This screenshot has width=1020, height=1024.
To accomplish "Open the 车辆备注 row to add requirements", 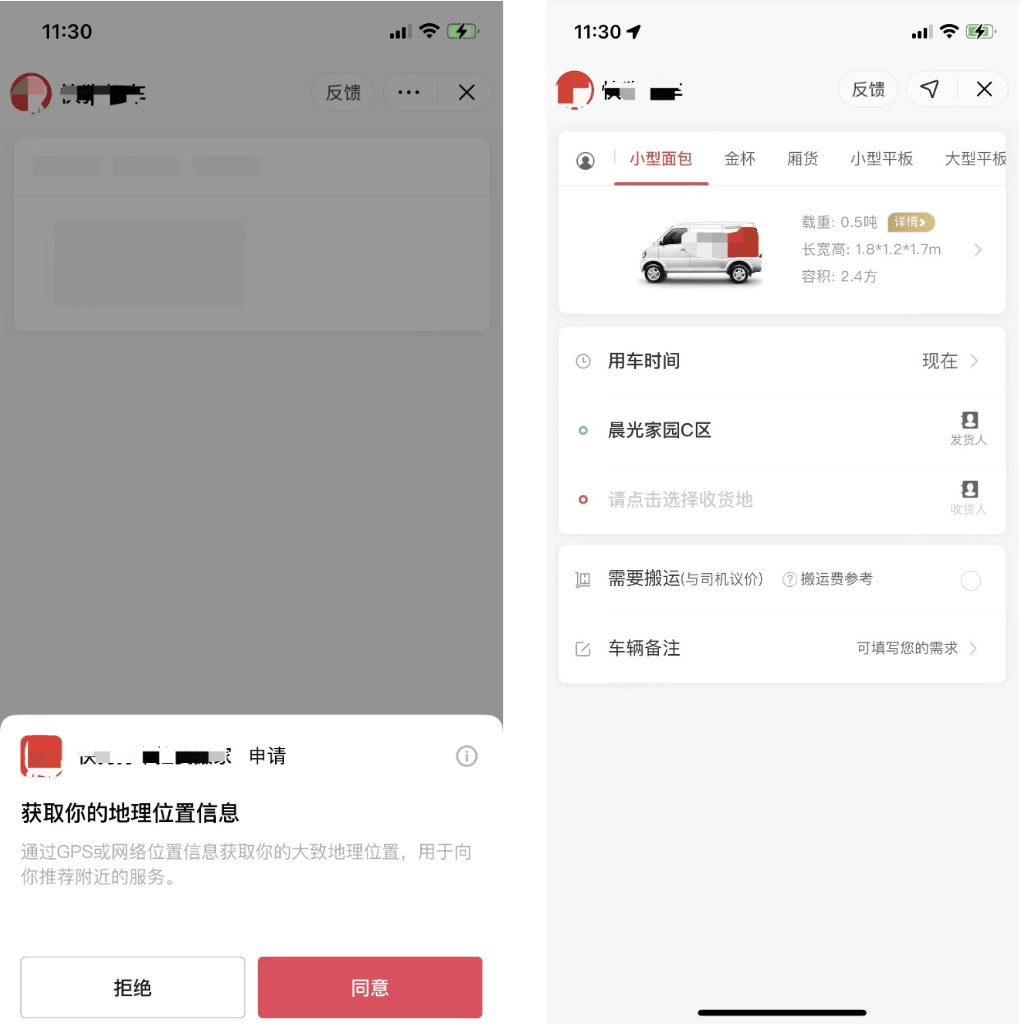I will point(780,648).
